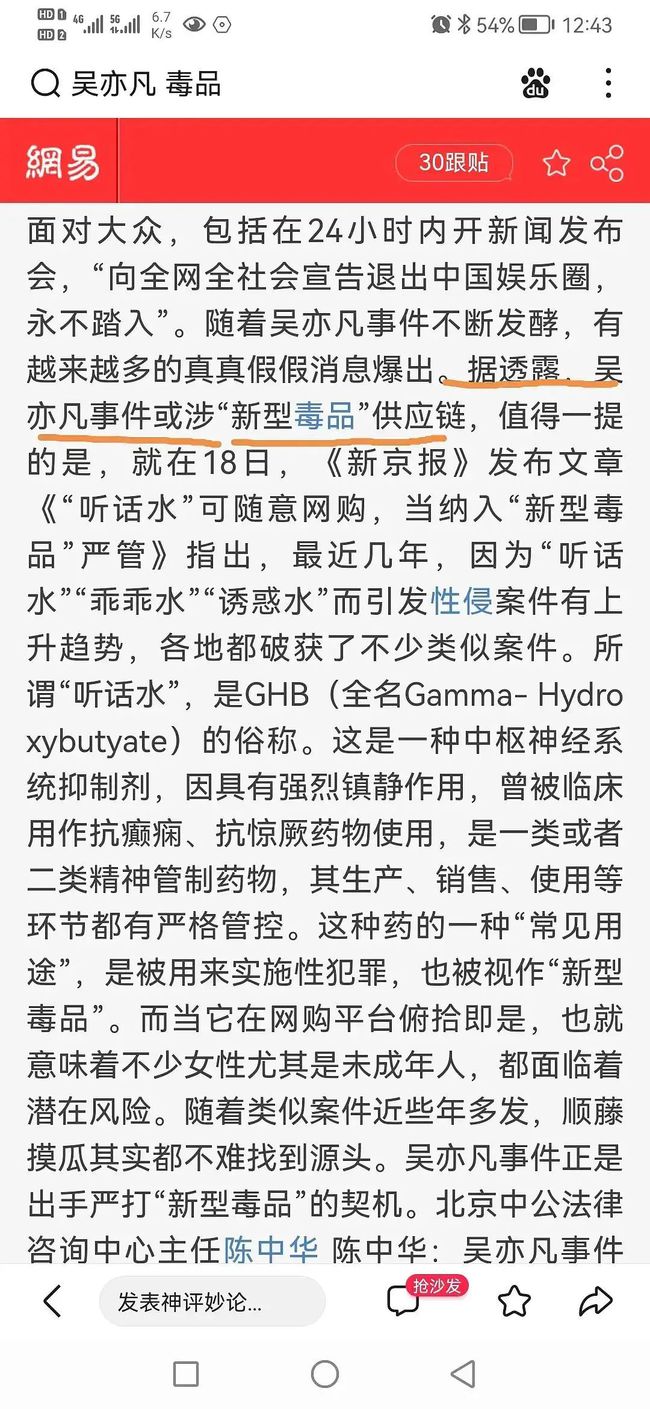Open the three-dot overflow menu
650x1409 pixels.
pyautogui.click(x=607, y=83)
